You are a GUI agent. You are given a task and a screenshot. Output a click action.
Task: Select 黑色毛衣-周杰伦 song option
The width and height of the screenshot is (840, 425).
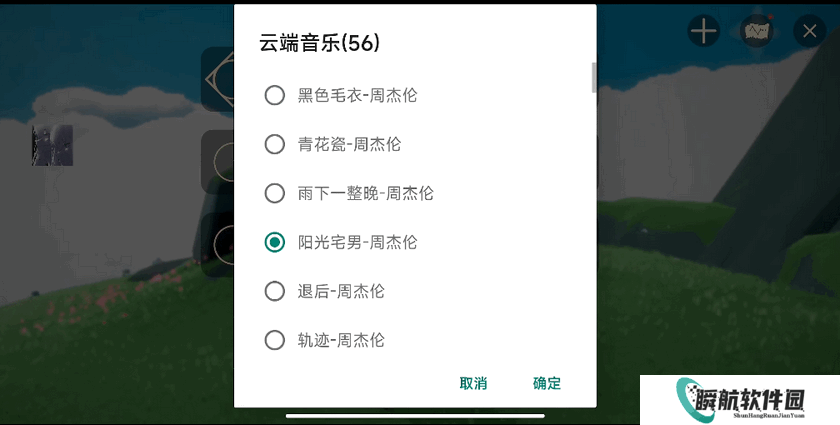275,95
